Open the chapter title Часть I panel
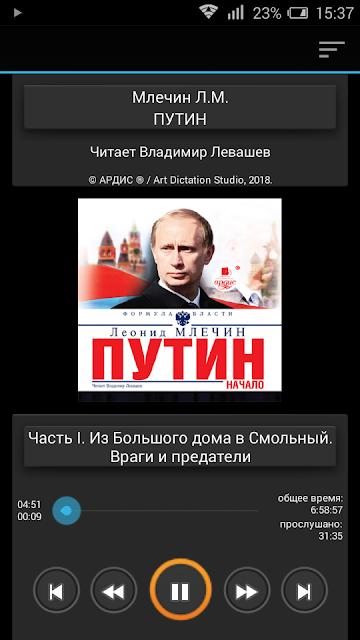This screenshot has width=360, height=640. pyautogui.click(x=180, y=446)
